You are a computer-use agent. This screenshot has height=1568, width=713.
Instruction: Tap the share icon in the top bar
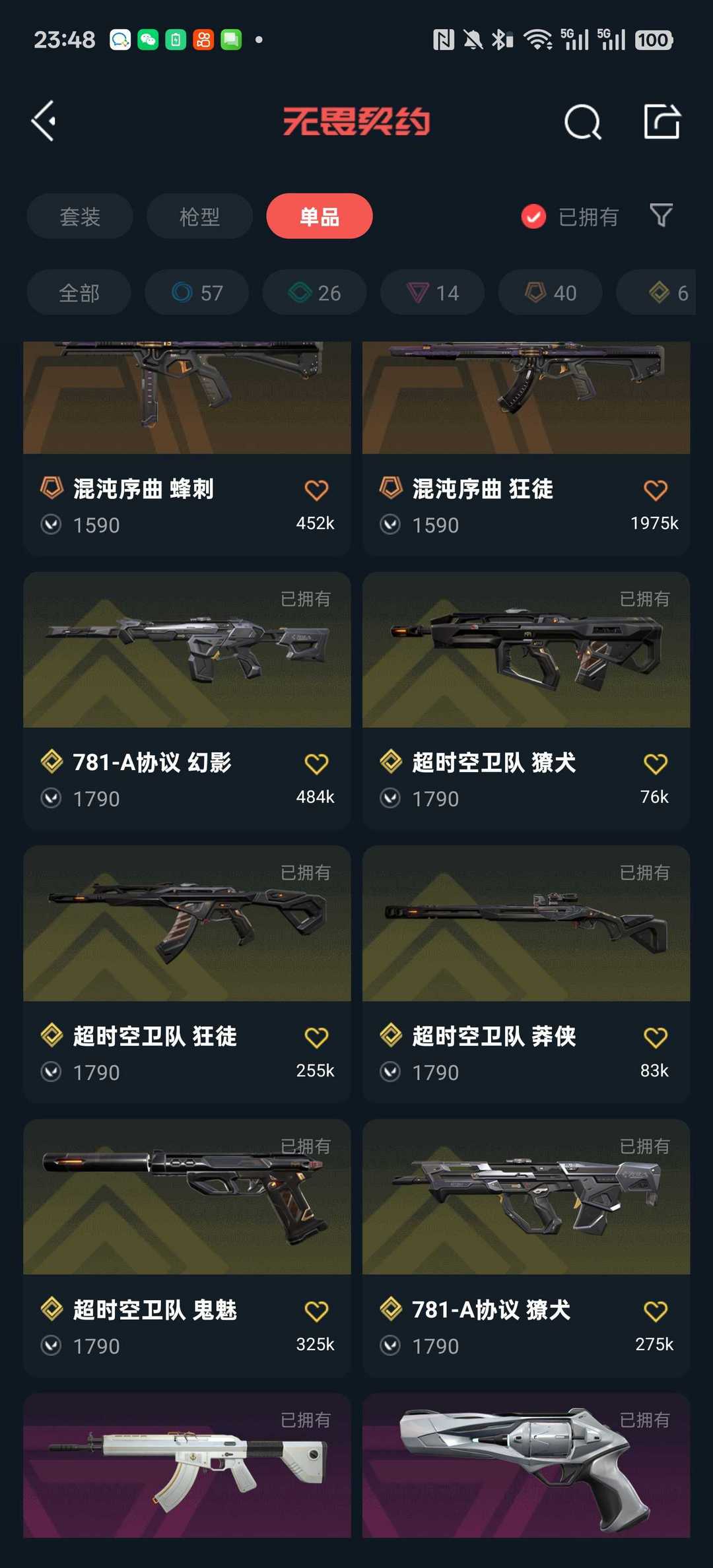(x=662, y=121)
